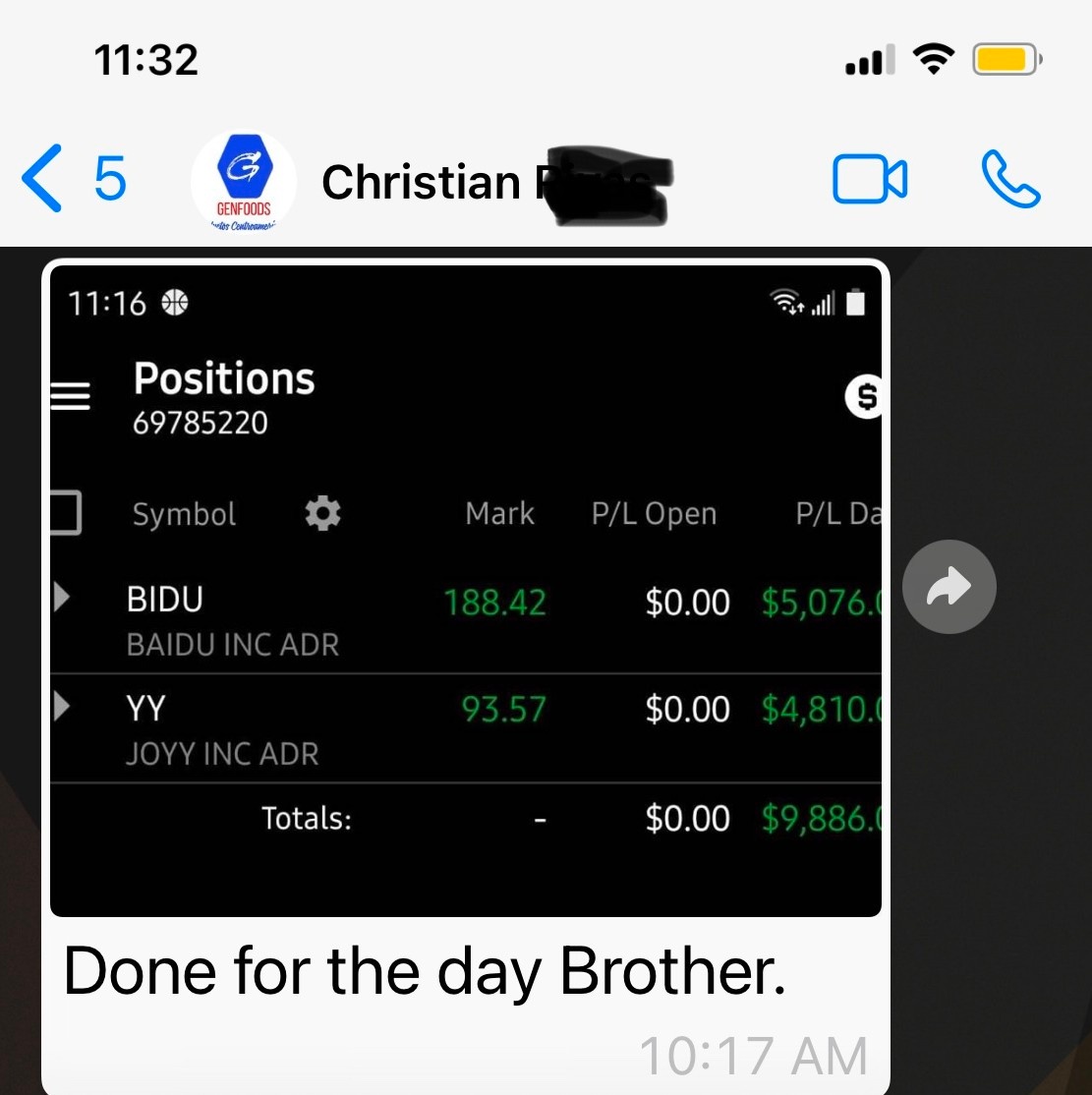Start a video call with Christian
Screen dimensions: 1092x1095
point(869,180)
